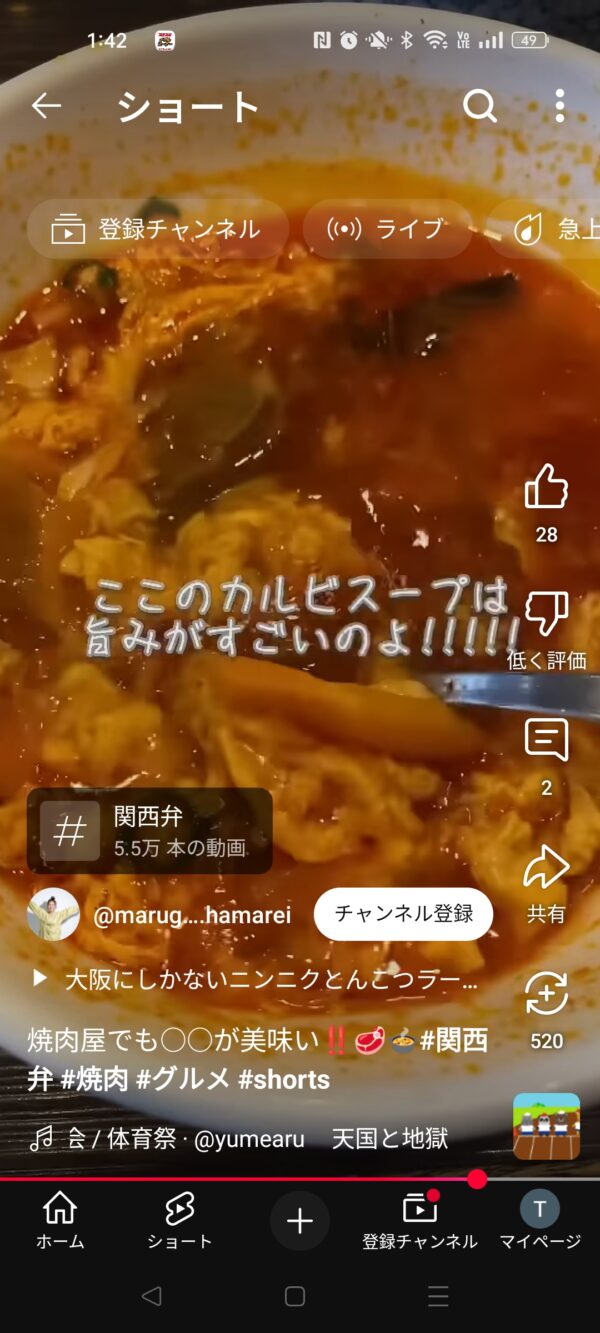
Task: Share this Short (共有)
Action: [546, 868]
